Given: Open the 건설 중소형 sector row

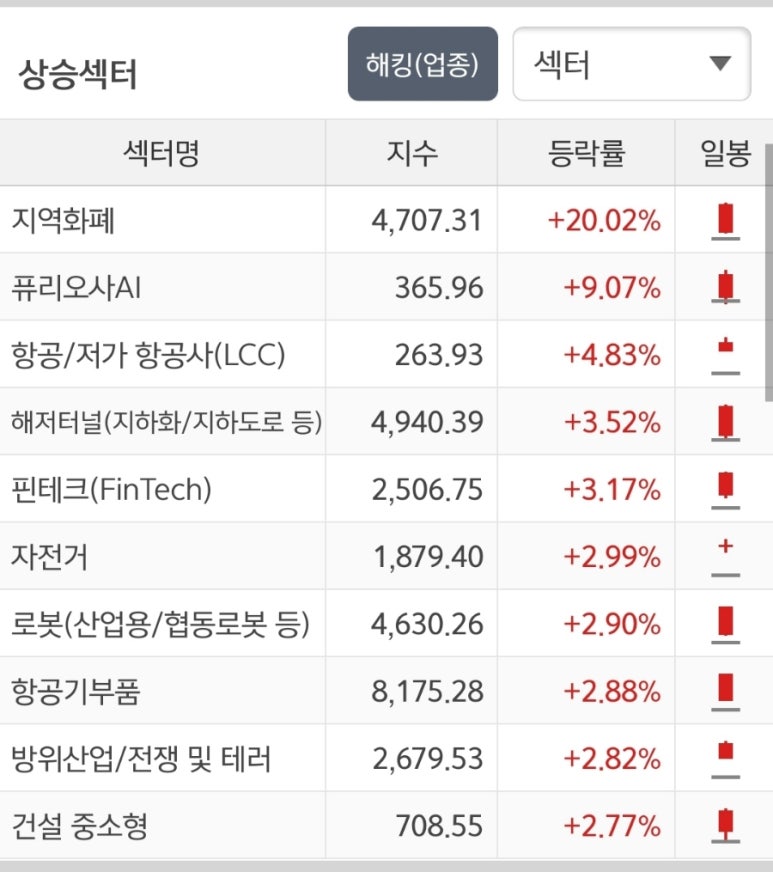Looking at the screenshot, I should [80, 827].
